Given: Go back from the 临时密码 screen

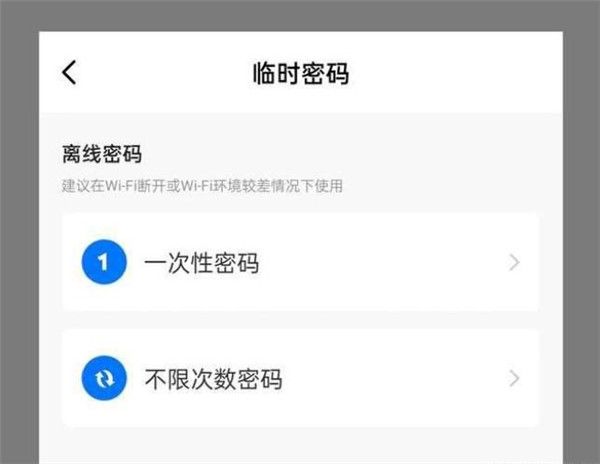Looking at the screenshot, I should 69,73.
